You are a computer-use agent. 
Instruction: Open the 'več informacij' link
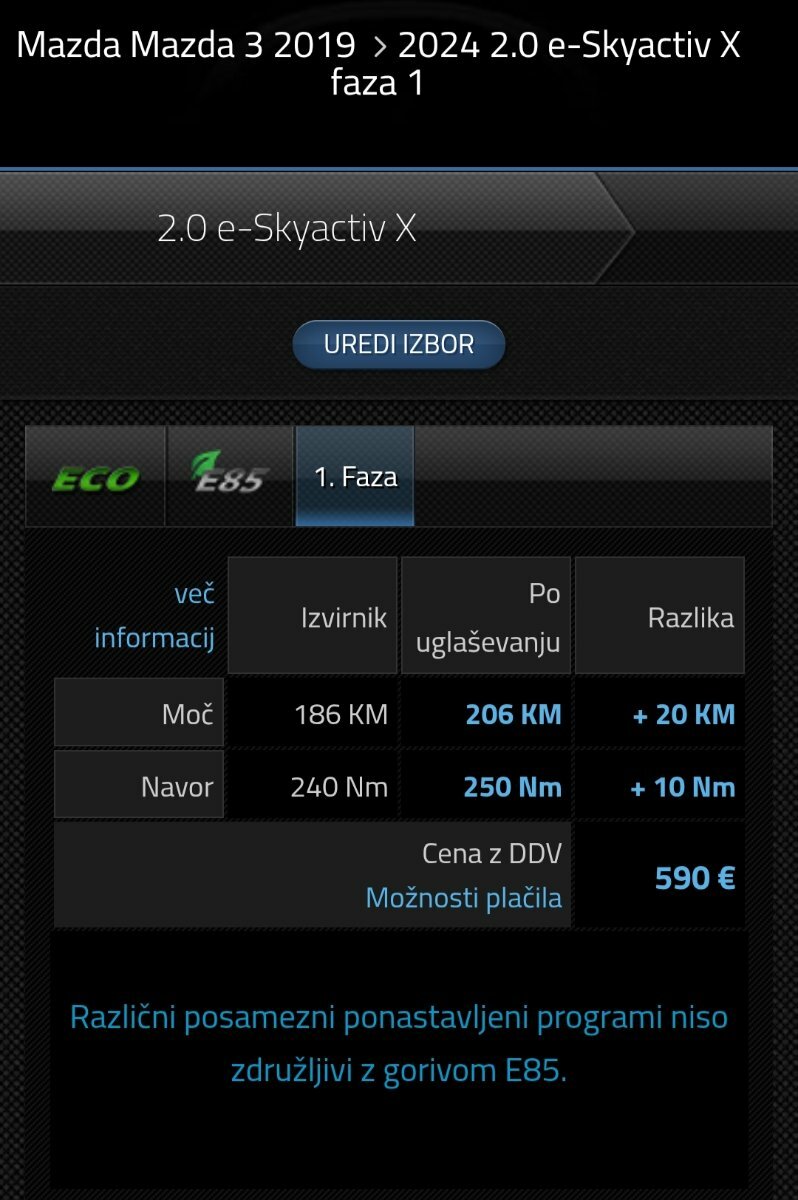pos(155,615)
